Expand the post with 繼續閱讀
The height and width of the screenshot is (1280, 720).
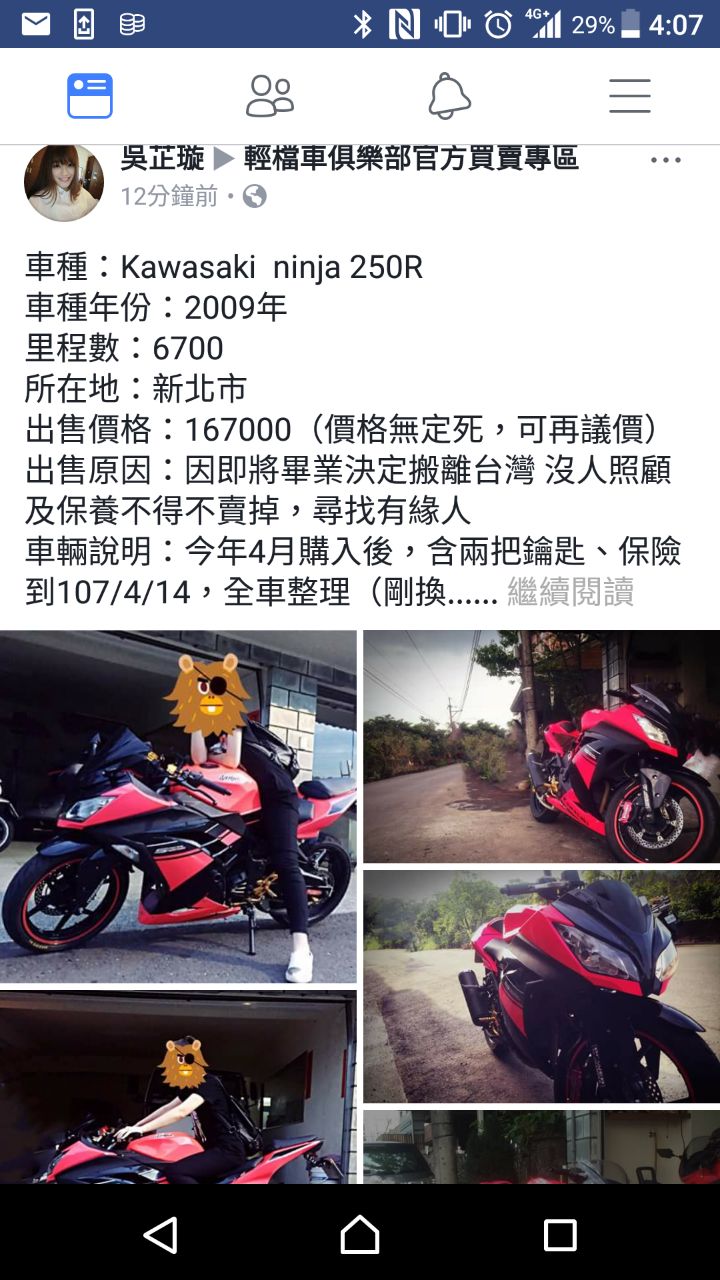pos(570,592)
